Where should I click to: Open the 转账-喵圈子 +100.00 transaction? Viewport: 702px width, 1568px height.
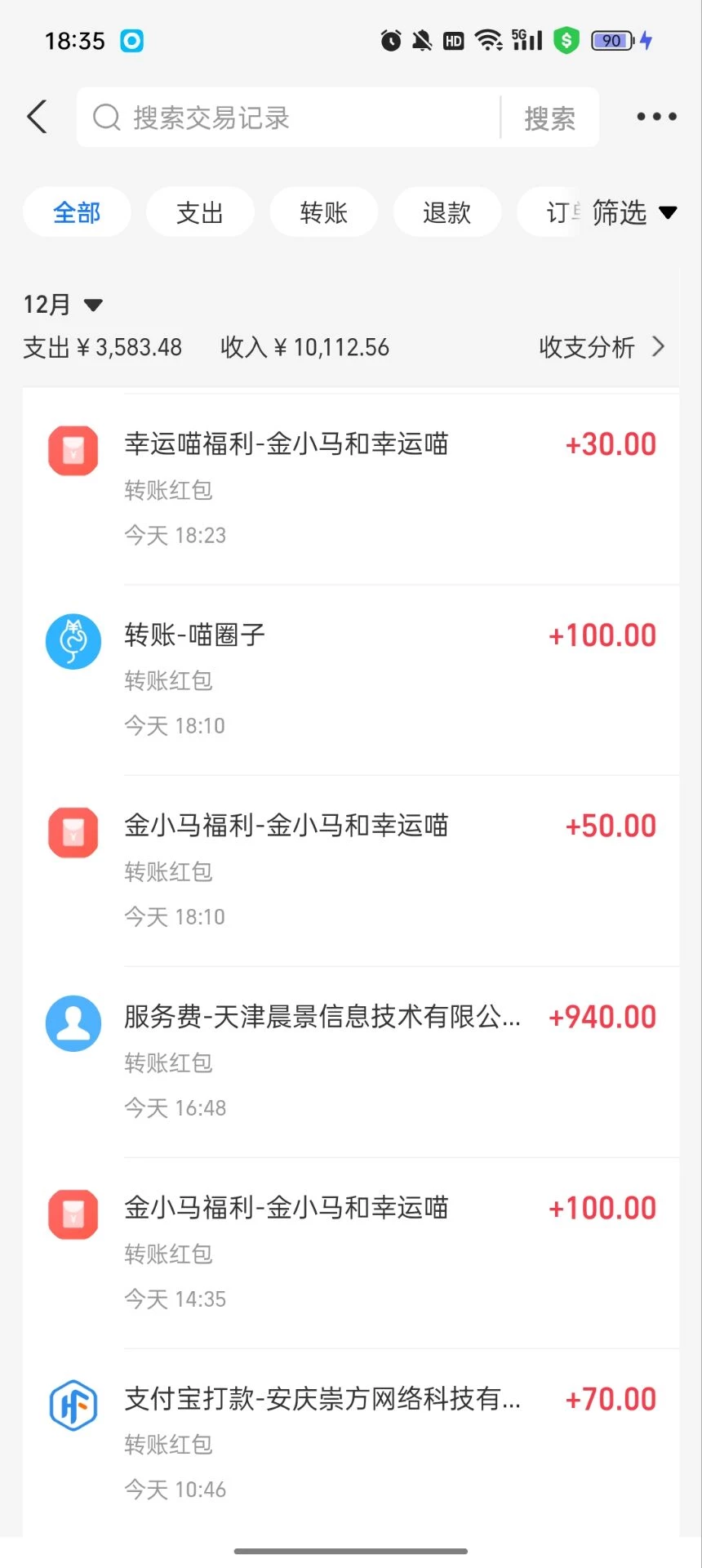(x=351, y=679)
